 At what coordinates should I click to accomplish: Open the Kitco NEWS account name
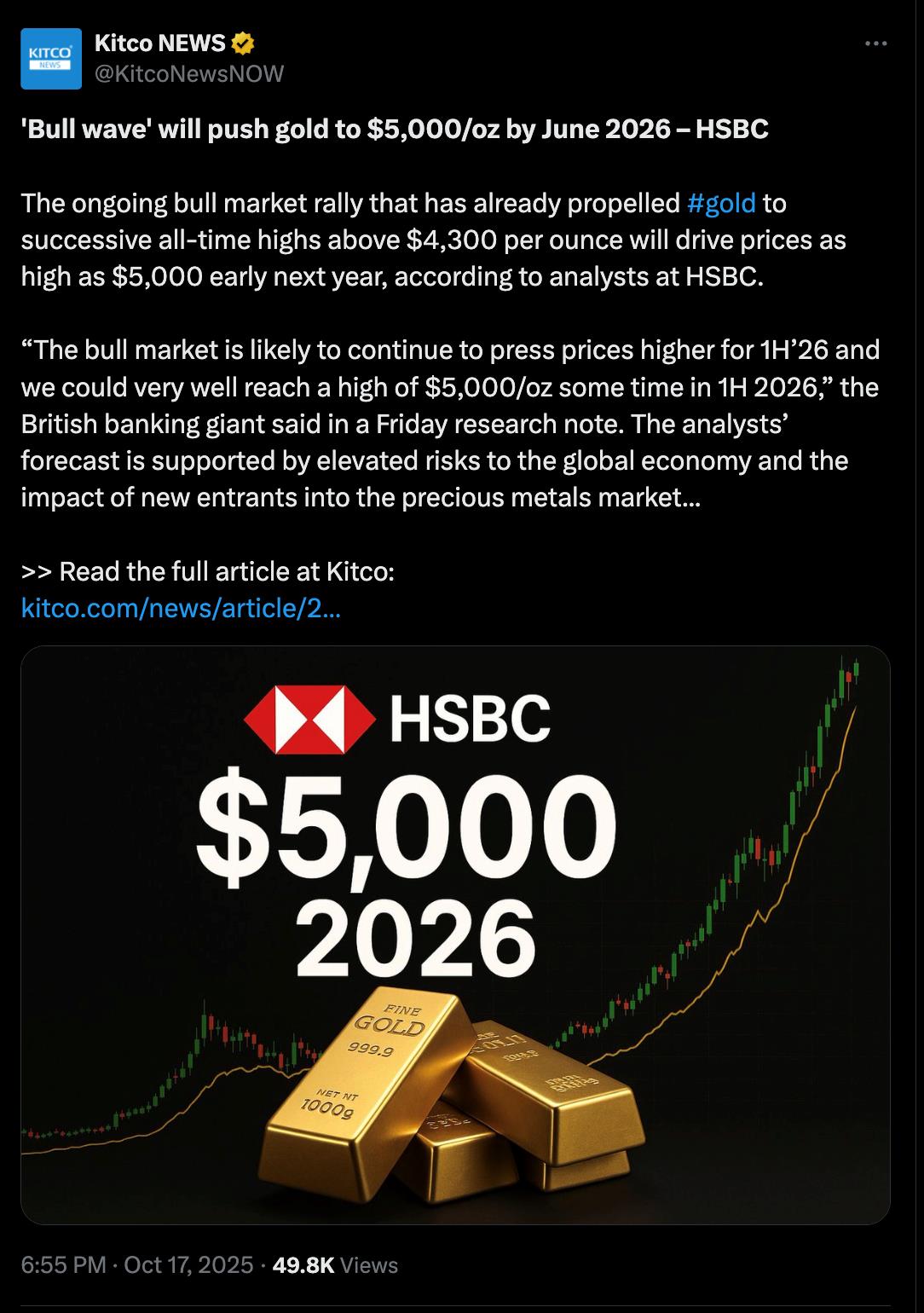pos(159,42)
